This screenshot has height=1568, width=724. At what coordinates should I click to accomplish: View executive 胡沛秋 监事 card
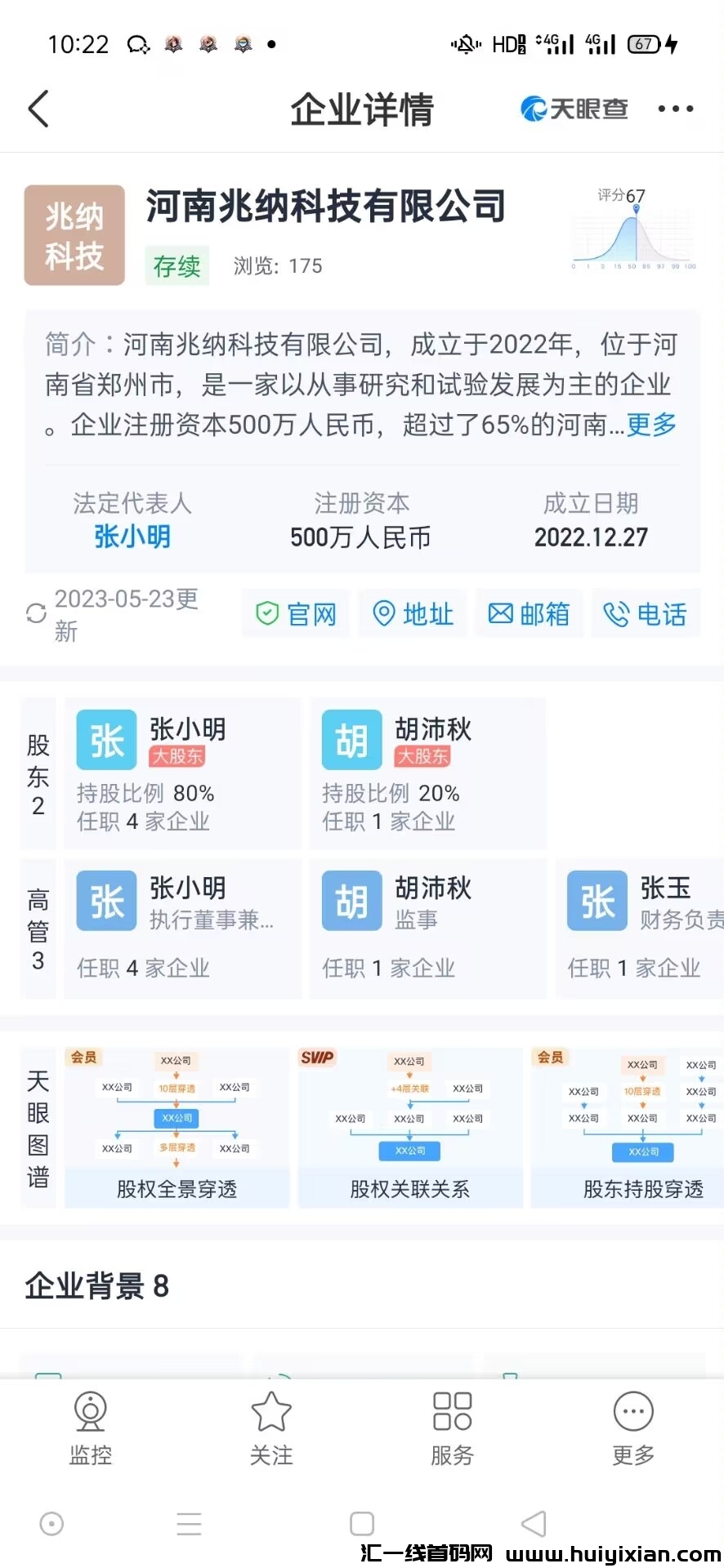click(x=427, y=929)
